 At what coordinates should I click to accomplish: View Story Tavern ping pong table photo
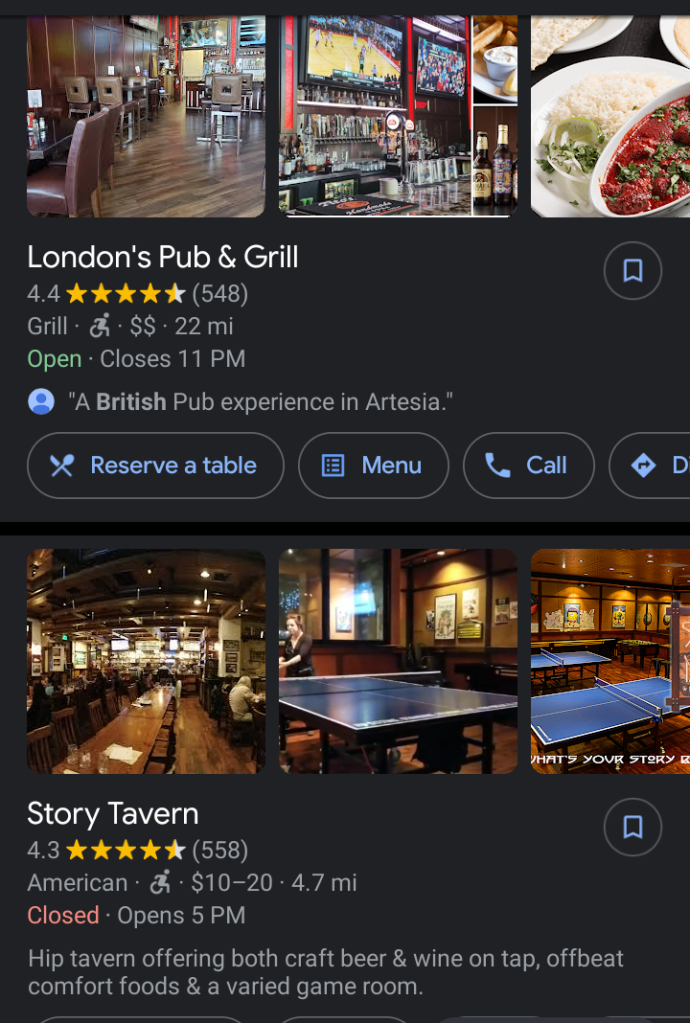(397, 661)
